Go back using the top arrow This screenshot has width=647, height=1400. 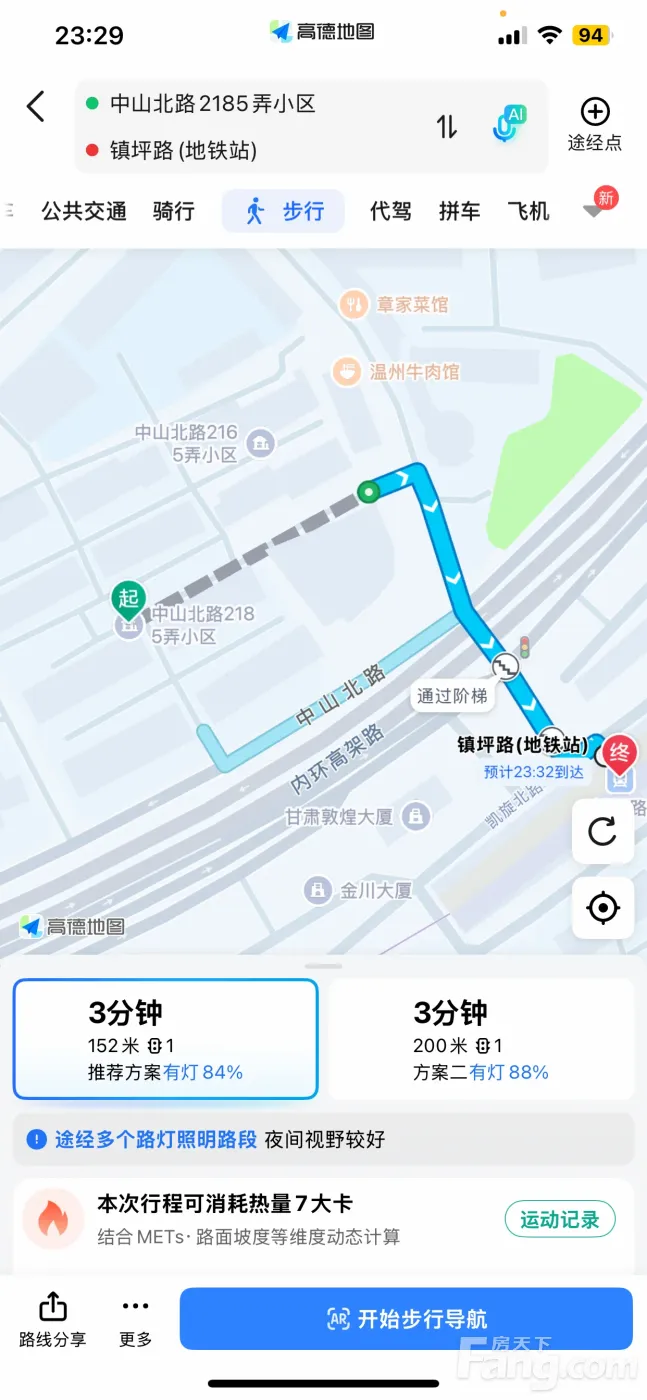[x=36, y=106]
